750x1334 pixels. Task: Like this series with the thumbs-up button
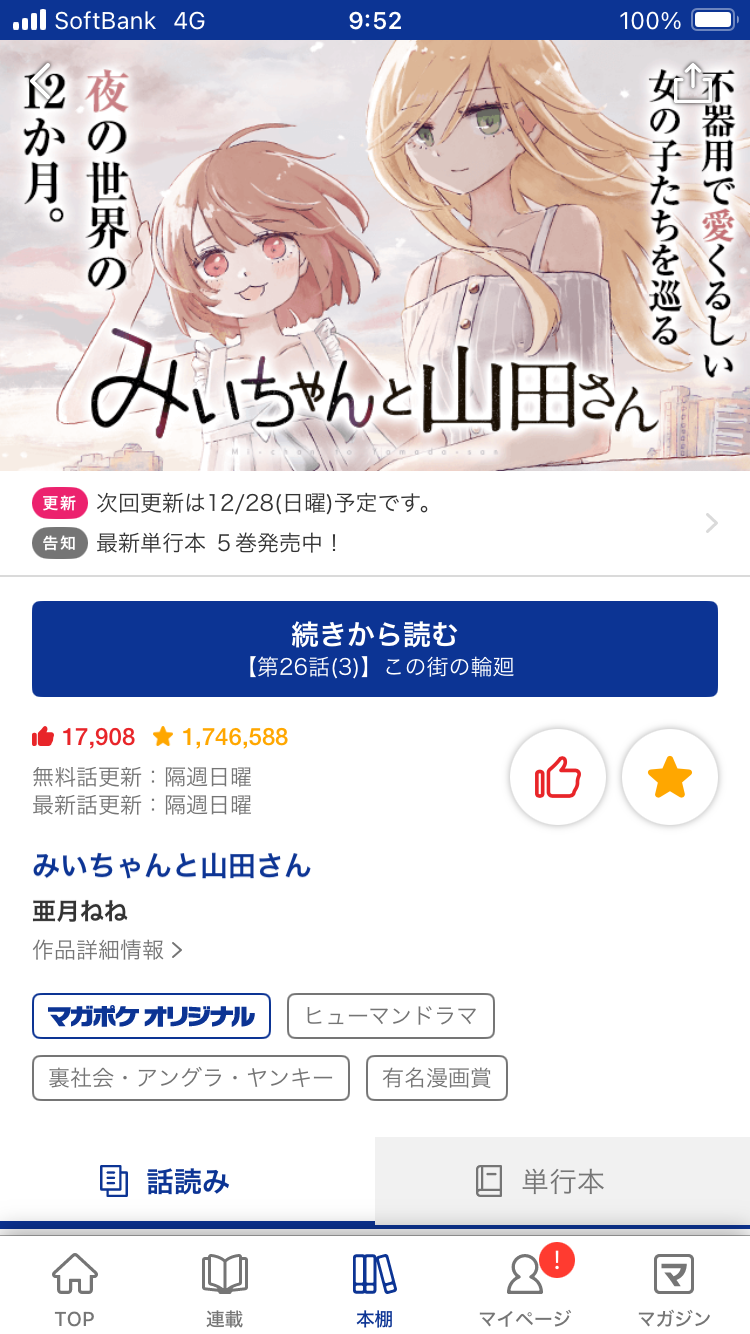[x=558, y=777]
